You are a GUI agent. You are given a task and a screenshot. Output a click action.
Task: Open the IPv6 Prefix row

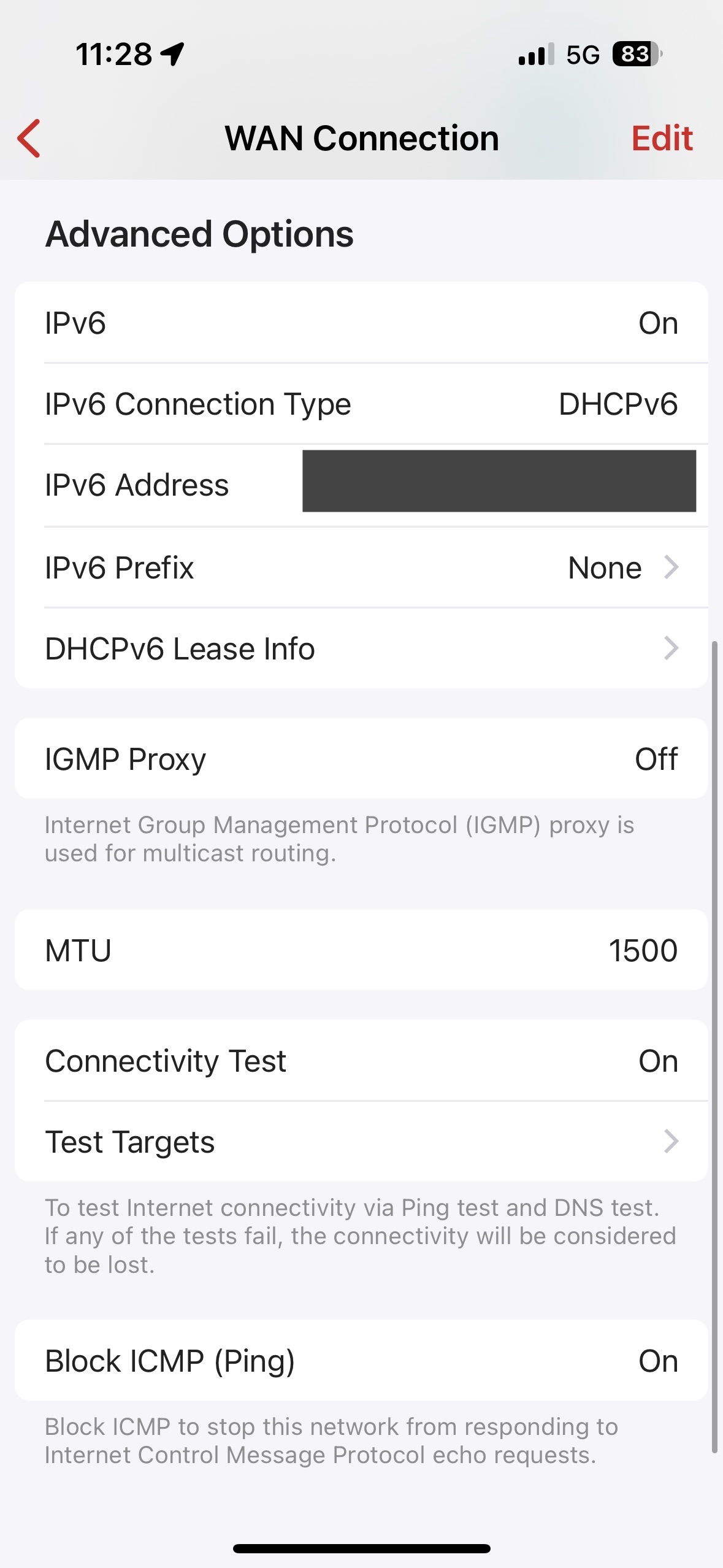pos(361,567)
